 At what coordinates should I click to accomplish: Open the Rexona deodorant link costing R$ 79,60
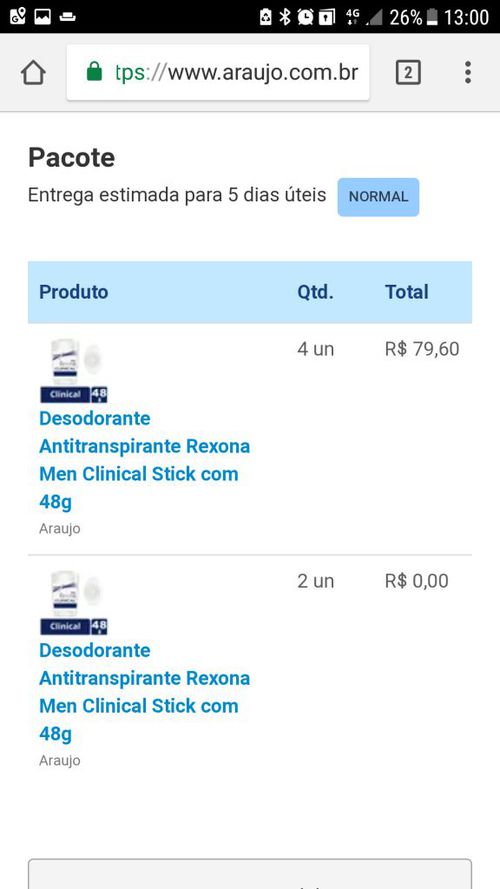(x=145, y=460)
